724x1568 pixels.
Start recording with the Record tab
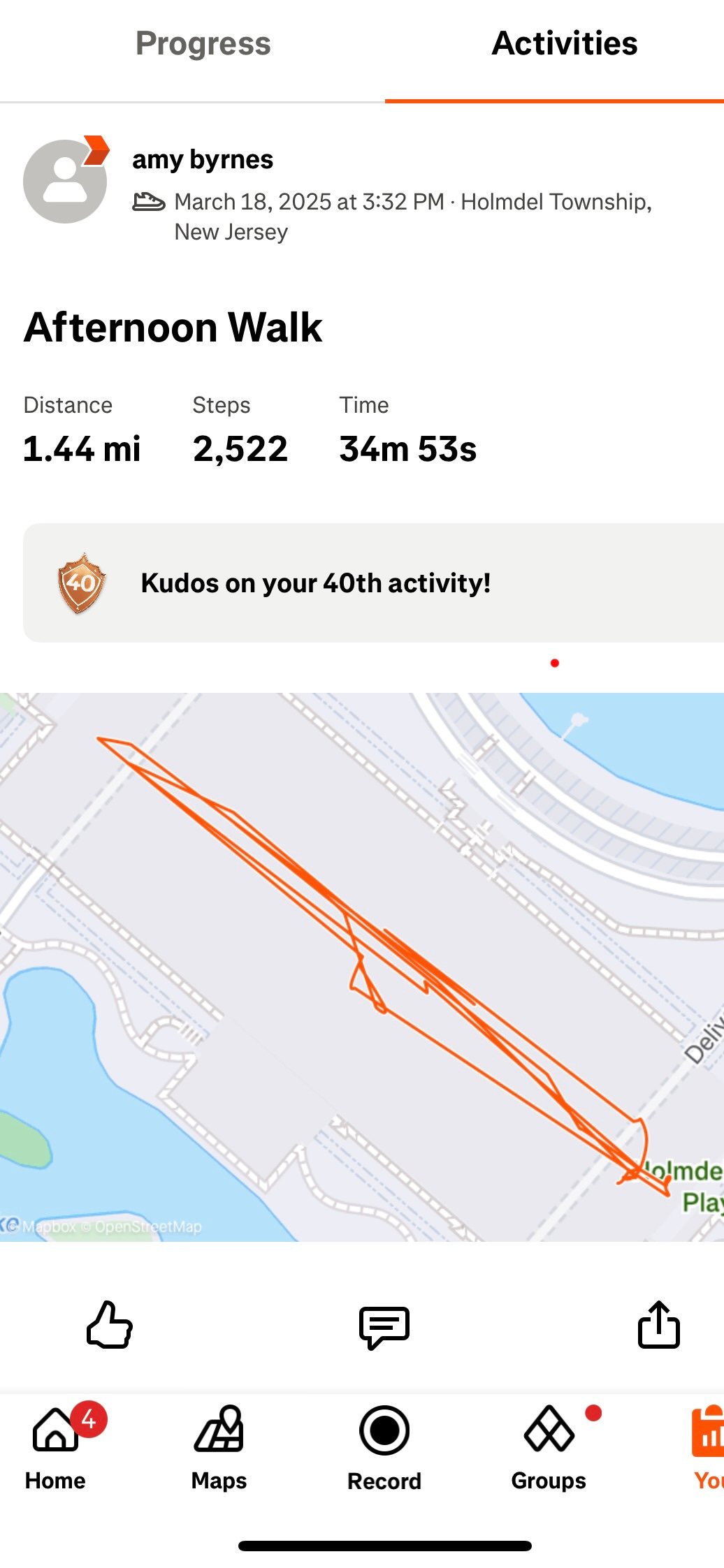tap(384, 1447)
